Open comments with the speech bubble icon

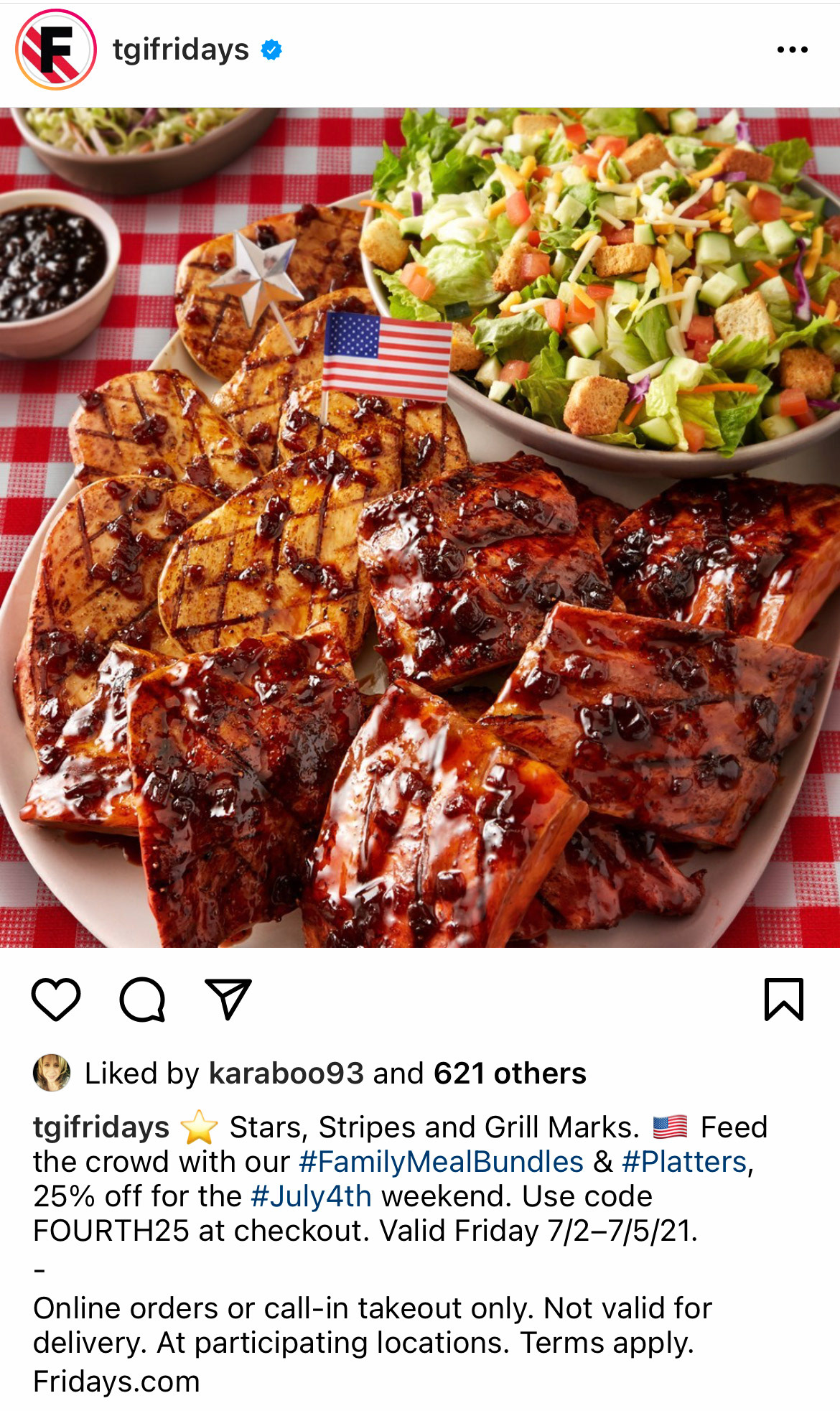click(142, 999)
